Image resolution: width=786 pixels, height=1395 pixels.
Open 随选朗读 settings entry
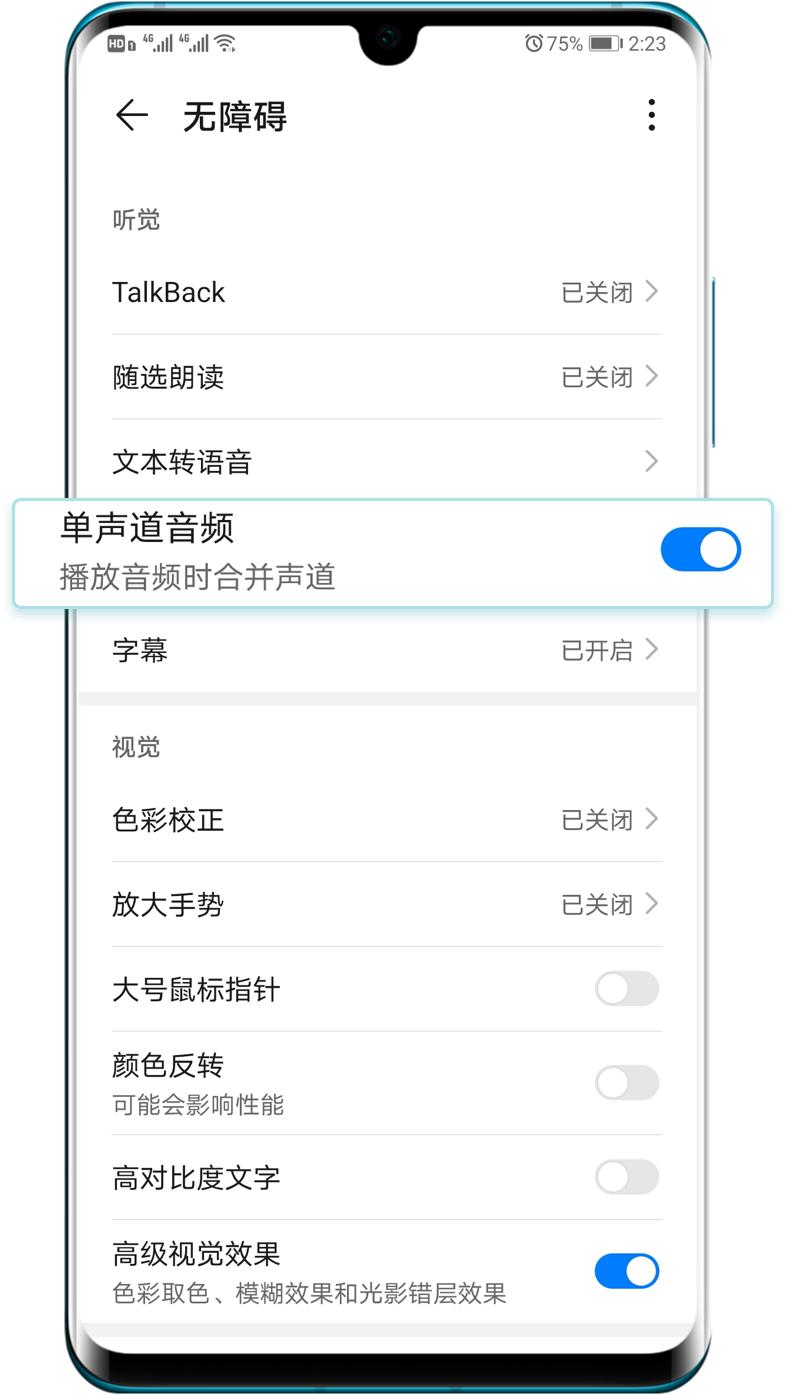tap(654, 376)
